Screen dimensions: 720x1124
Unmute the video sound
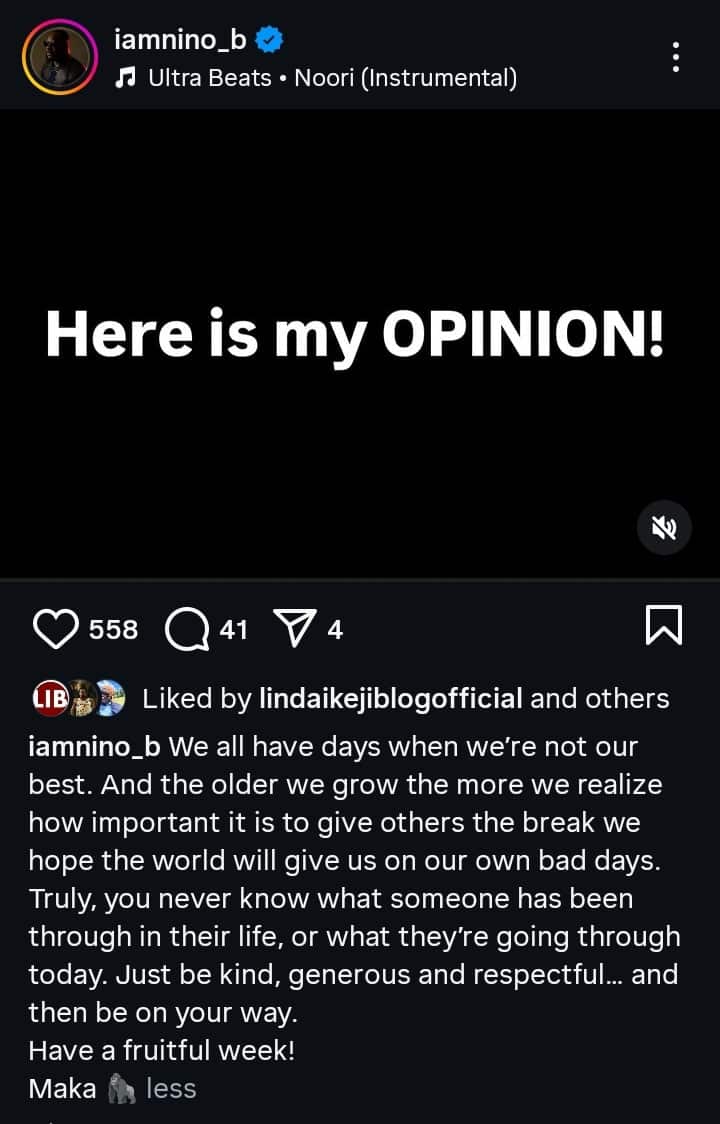coord(664,527)
